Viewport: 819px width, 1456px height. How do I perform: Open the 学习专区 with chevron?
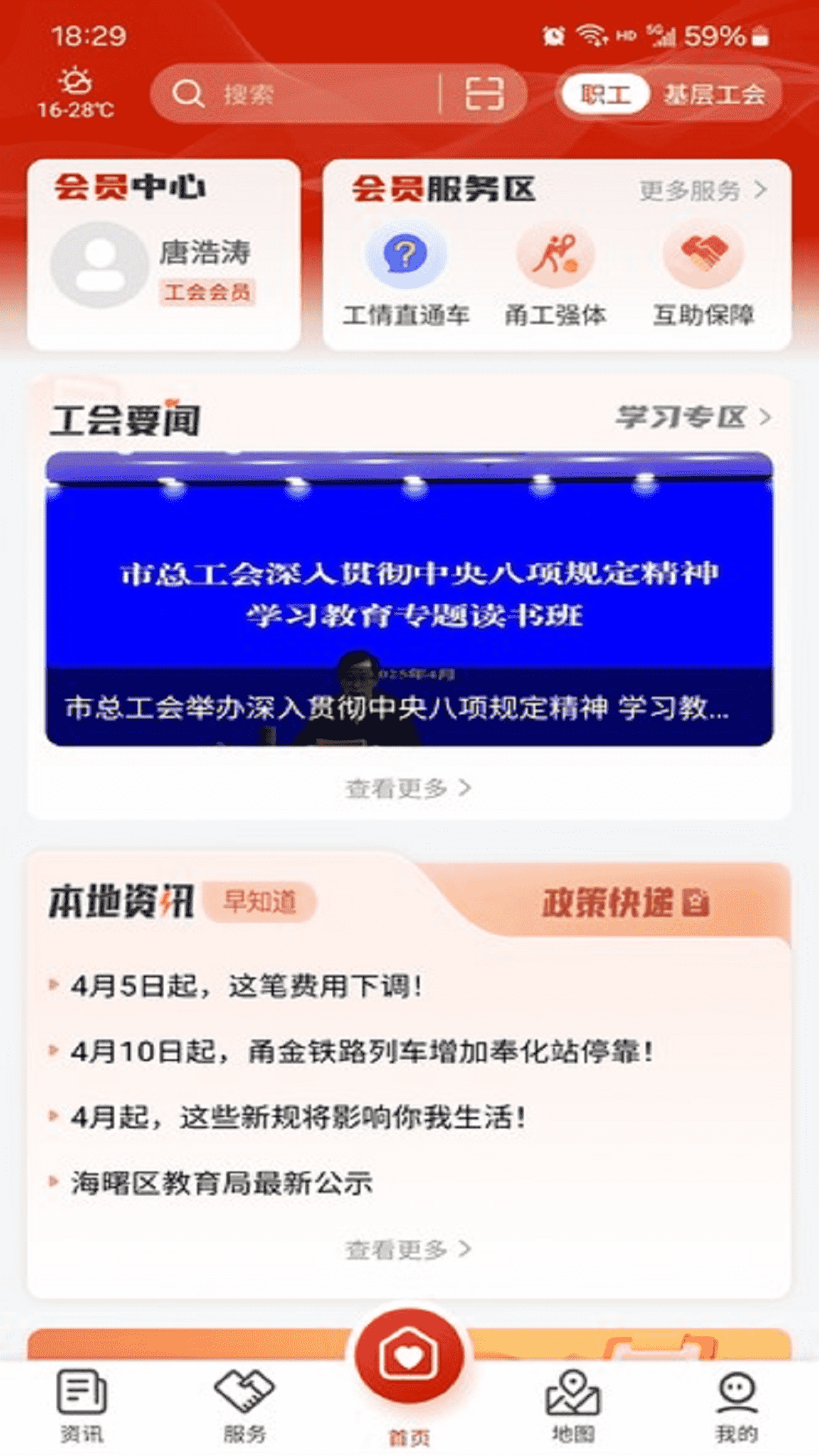(x=690, y=416)
